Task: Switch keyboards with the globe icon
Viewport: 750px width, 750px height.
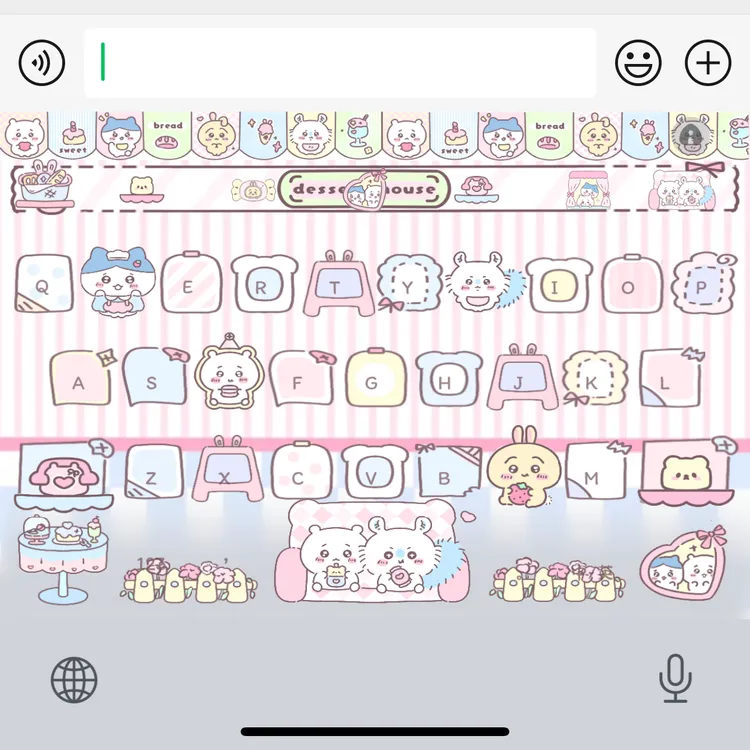Action: pos(74,681)
